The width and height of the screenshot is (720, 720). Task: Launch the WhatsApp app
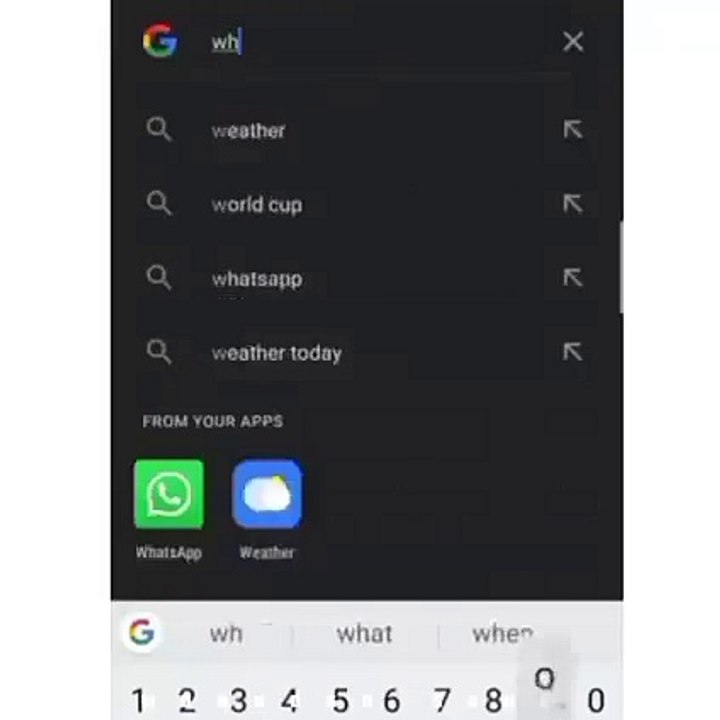(169, 509)
